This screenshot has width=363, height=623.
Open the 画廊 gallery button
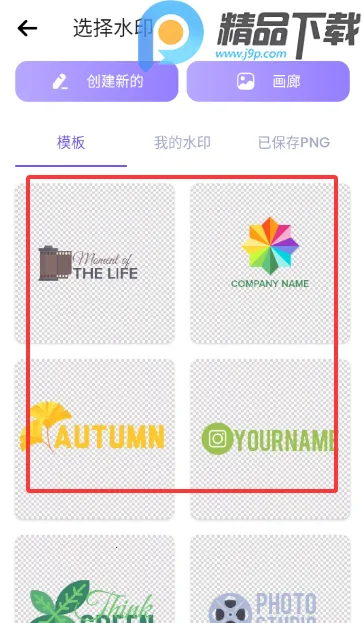[268, 81]
